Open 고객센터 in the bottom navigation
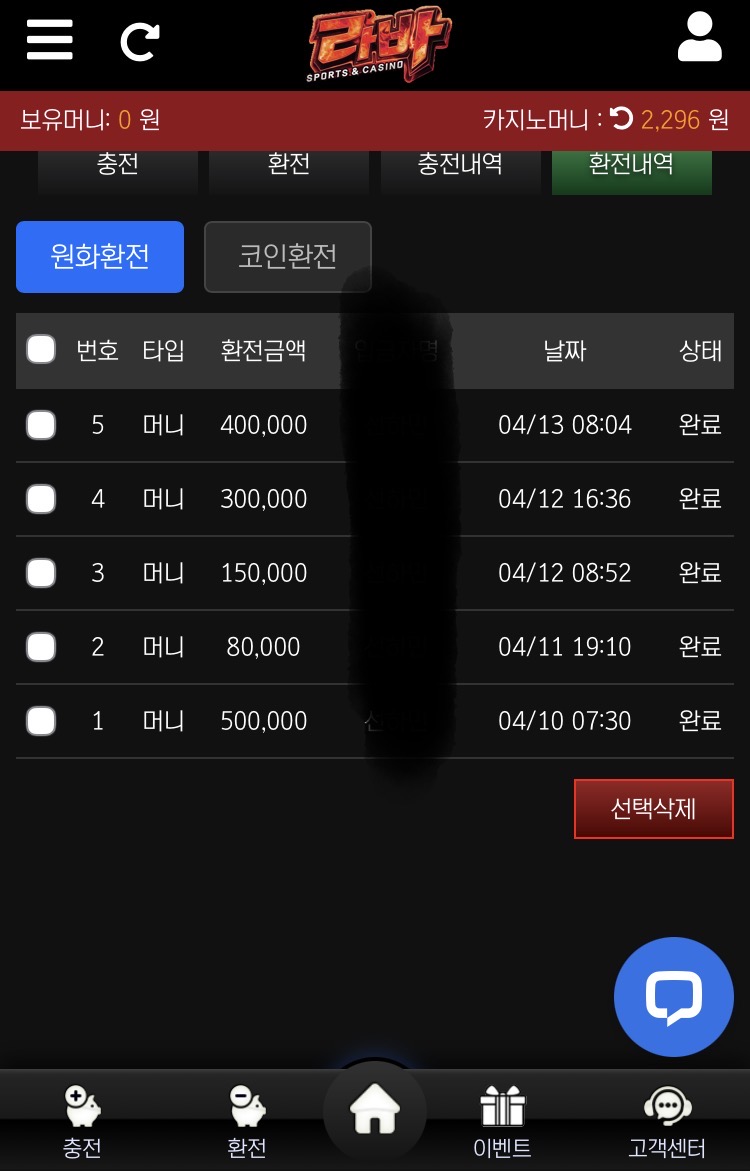 (x=666, y=1122)
